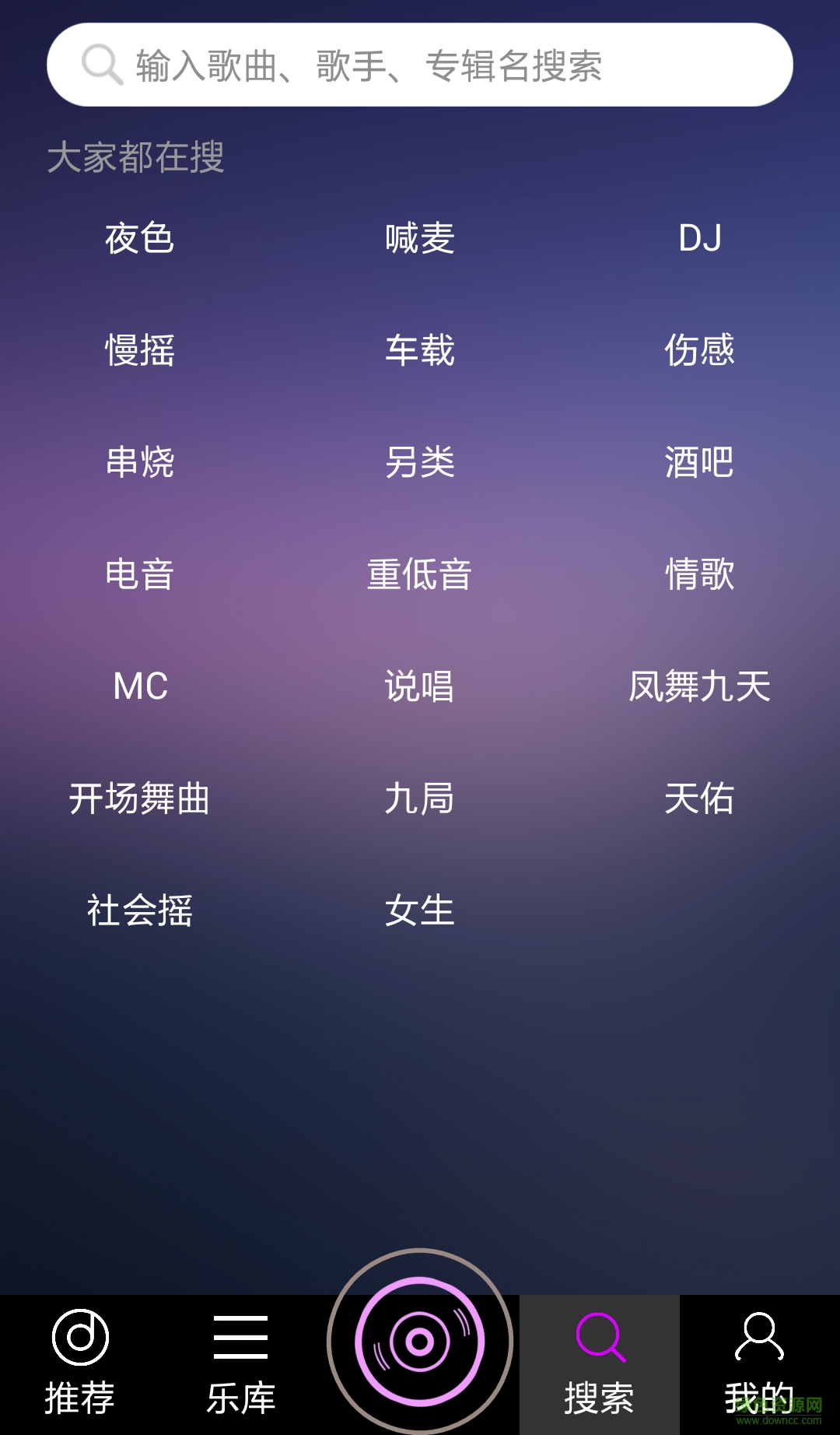Choose the 开场舞曲 keyword
The image size is (840, 1435).
(140, 798)
